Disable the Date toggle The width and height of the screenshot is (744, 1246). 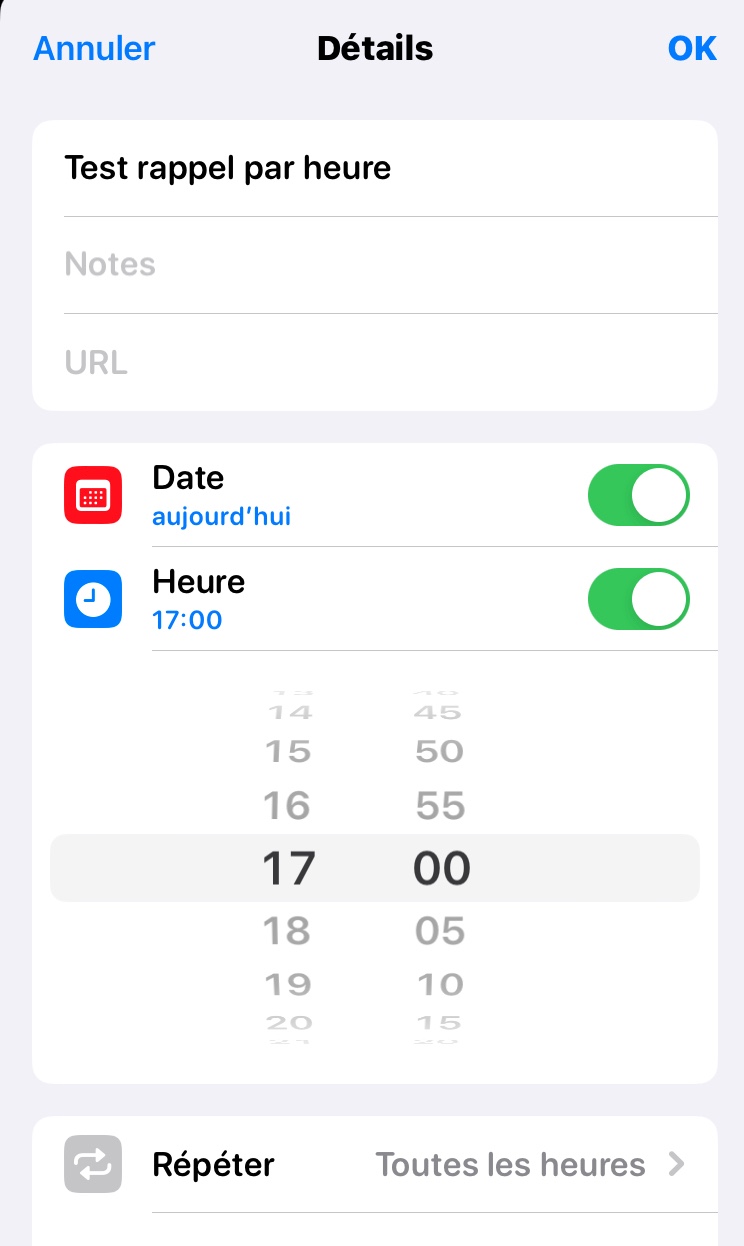pyautogui.click(x=639, y=495)
